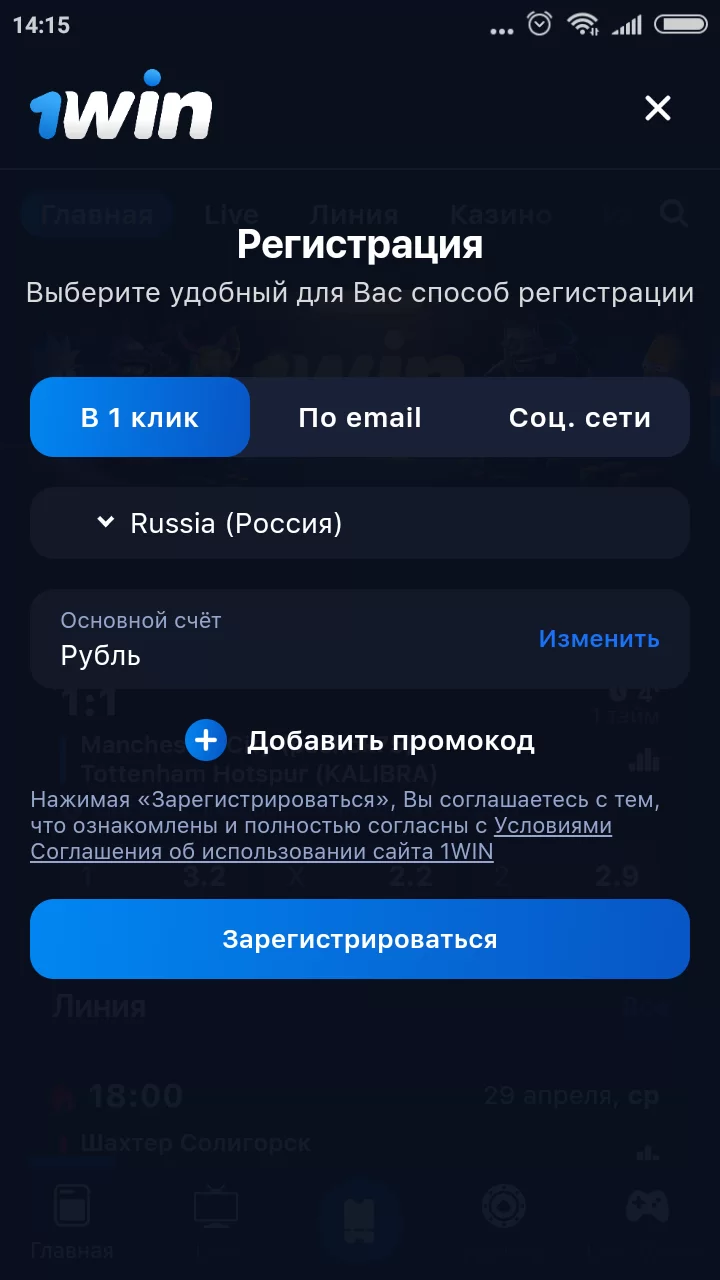
Task: Click the TV icon in the bottom navigation
Action: [x=216, y=1205]
